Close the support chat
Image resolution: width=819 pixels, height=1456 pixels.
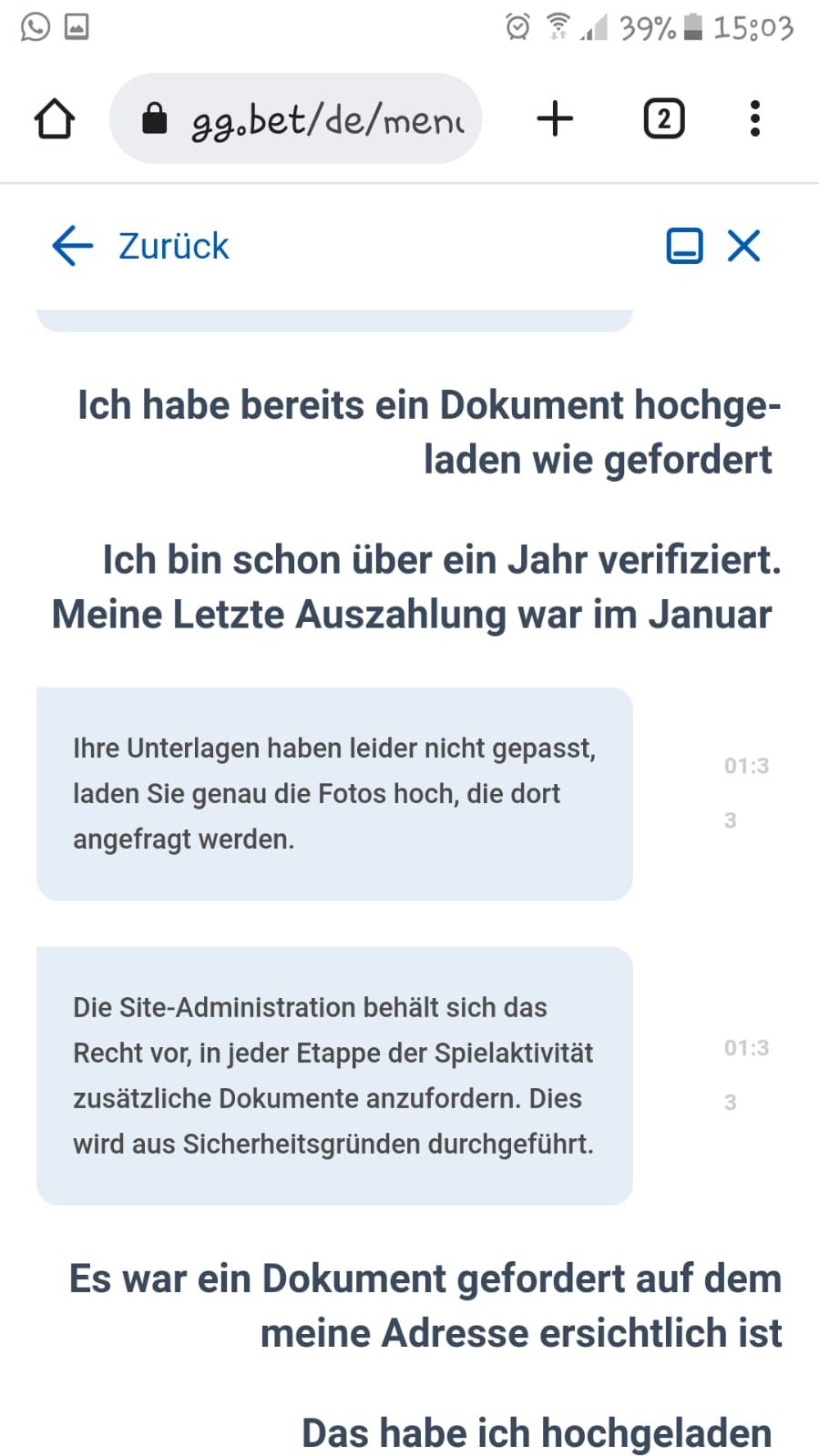tap(743, 246)
